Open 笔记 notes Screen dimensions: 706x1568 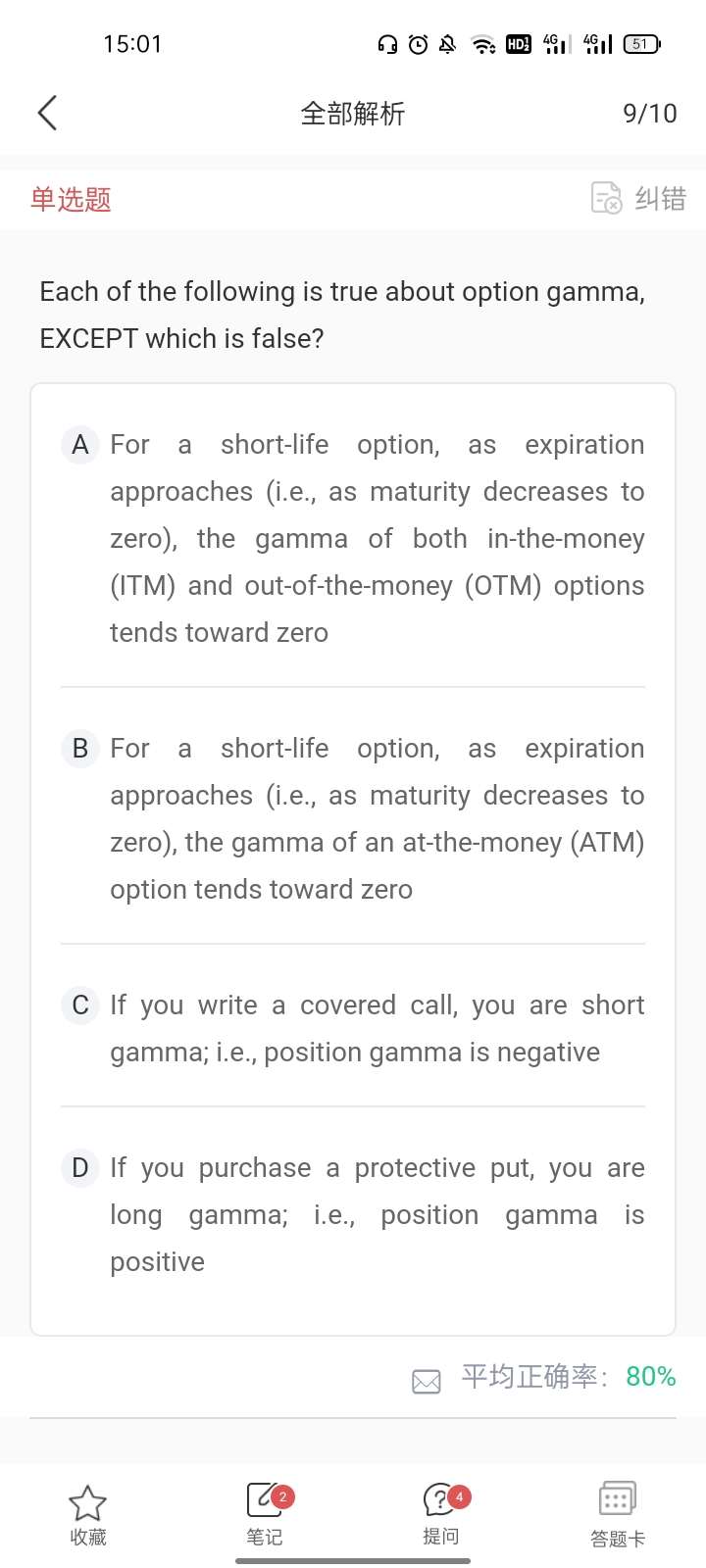pyautogui.click(x=265, y=1513)
